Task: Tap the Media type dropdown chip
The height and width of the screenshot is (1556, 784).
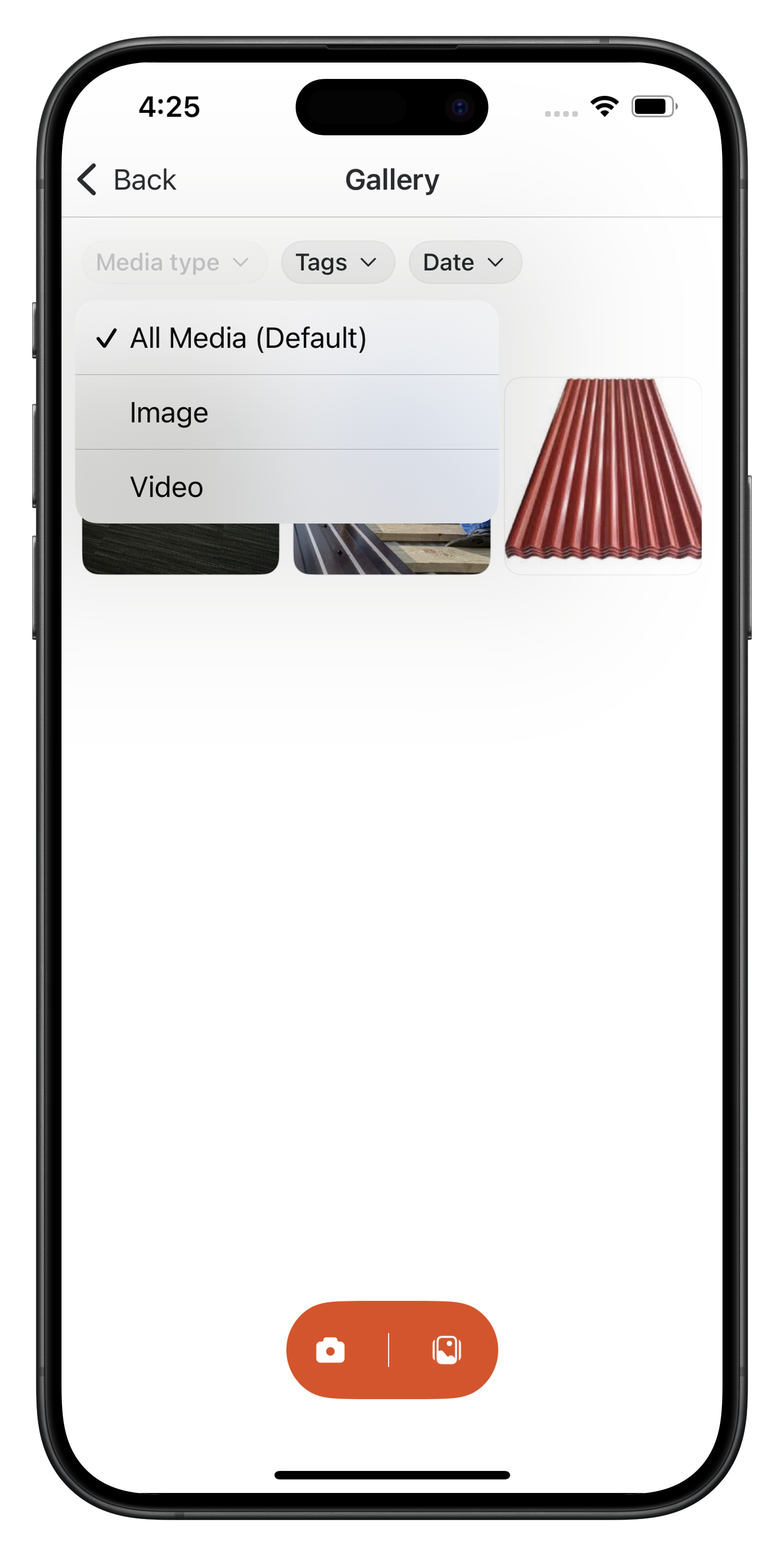Action: [173, 263]
